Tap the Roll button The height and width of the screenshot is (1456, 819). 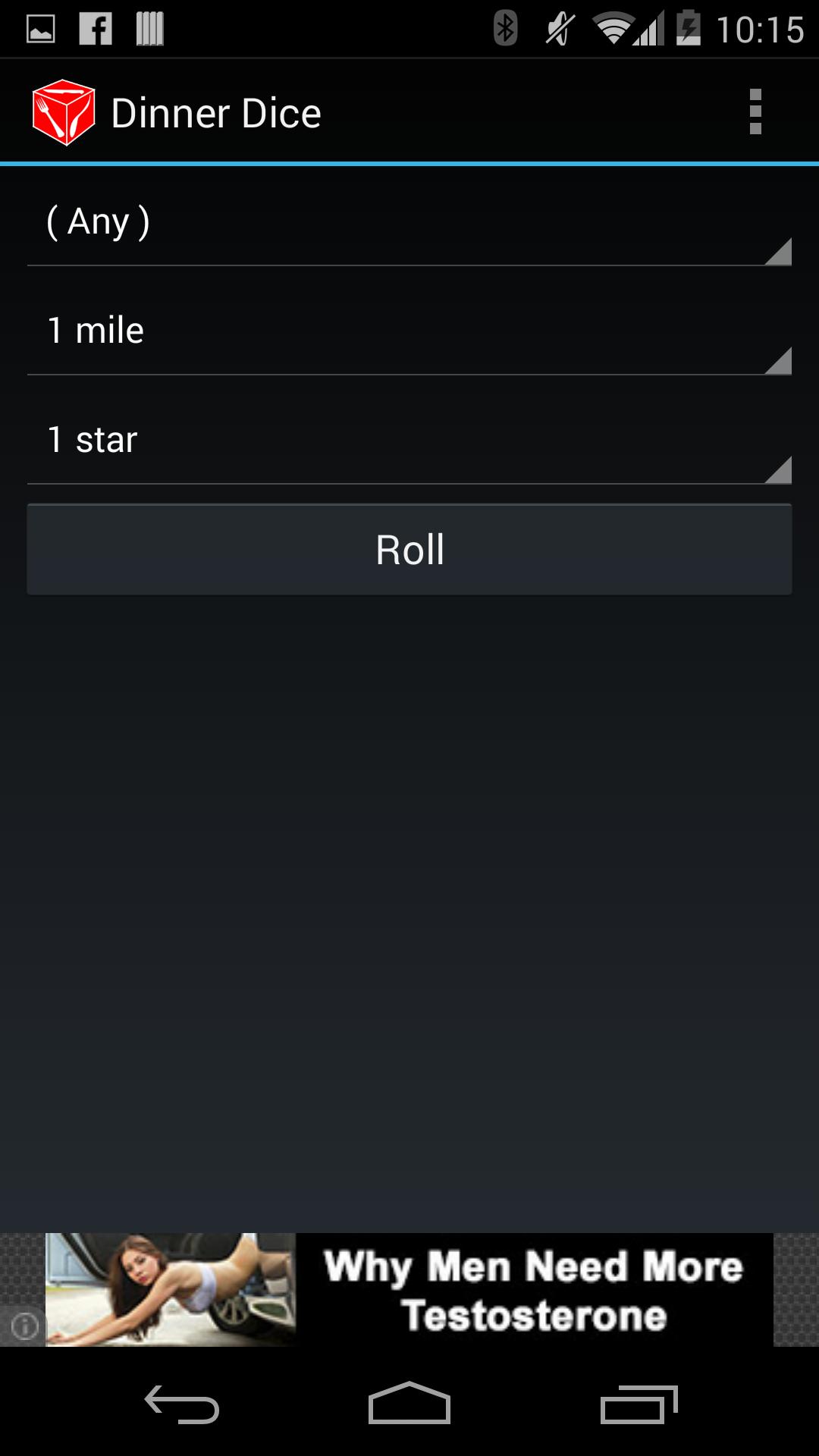409,550
